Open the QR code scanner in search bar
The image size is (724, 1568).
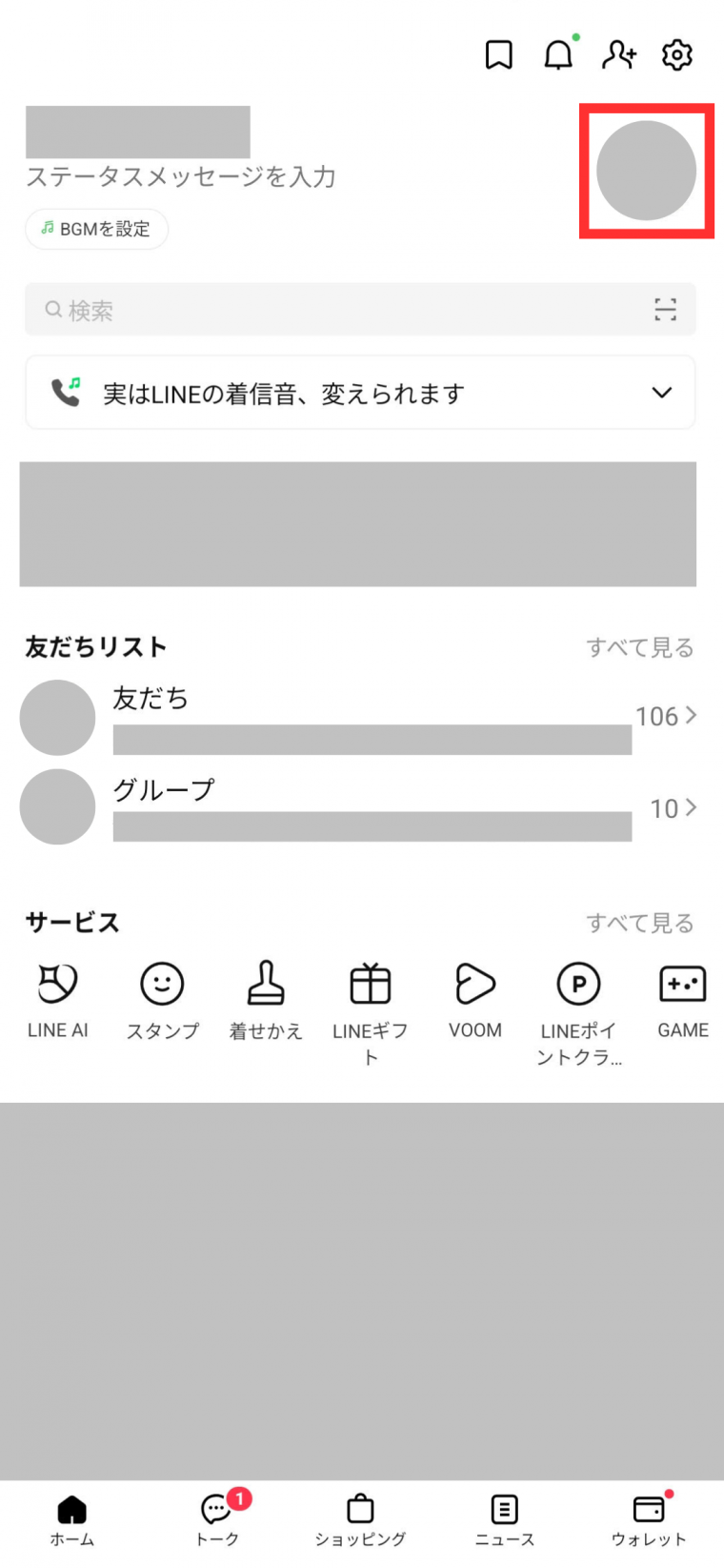[x=665, y=309]
